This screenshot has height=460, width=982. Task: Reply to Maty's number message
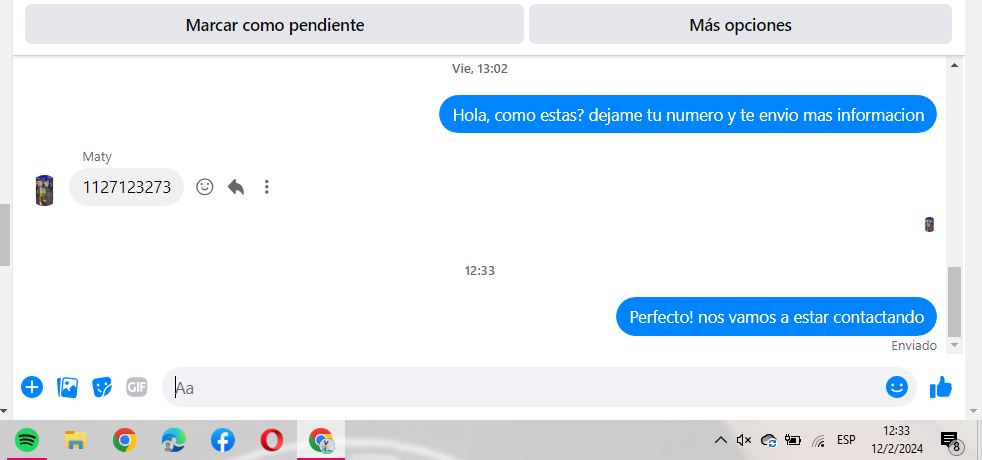tap(236, 187)
